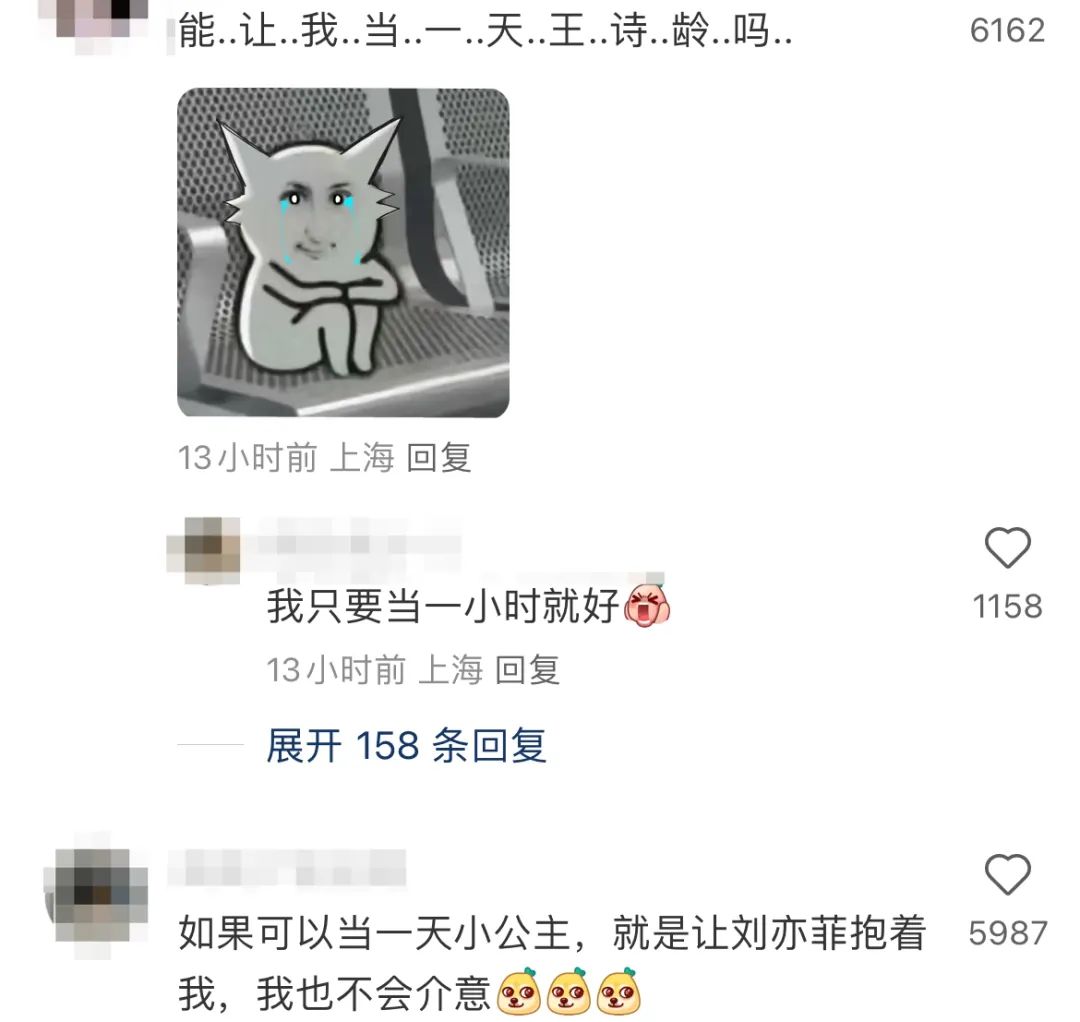
Task: Reply to 我只要当一小时就好 comment
Action: (x=527, y=670)
